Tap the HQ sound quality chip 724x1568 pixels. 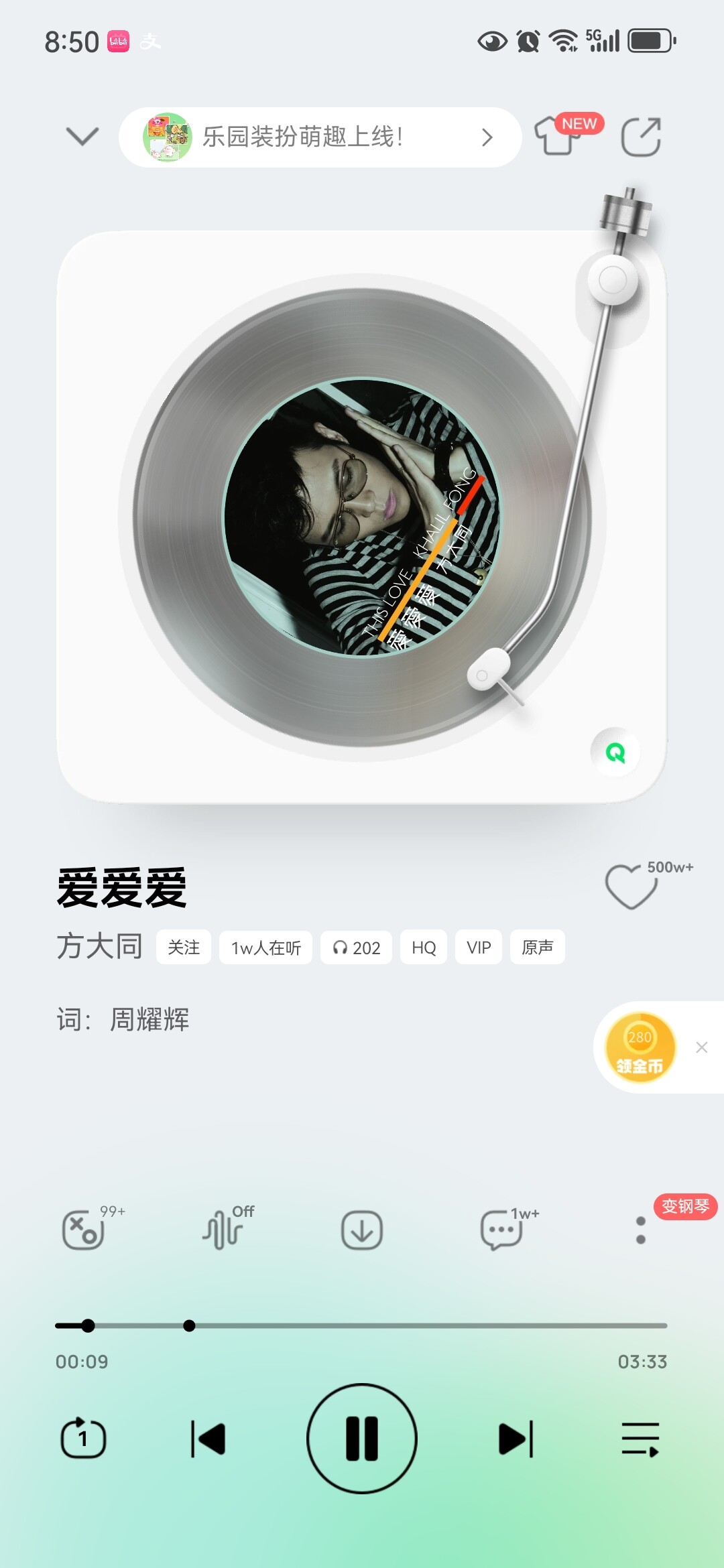(423, 948)
